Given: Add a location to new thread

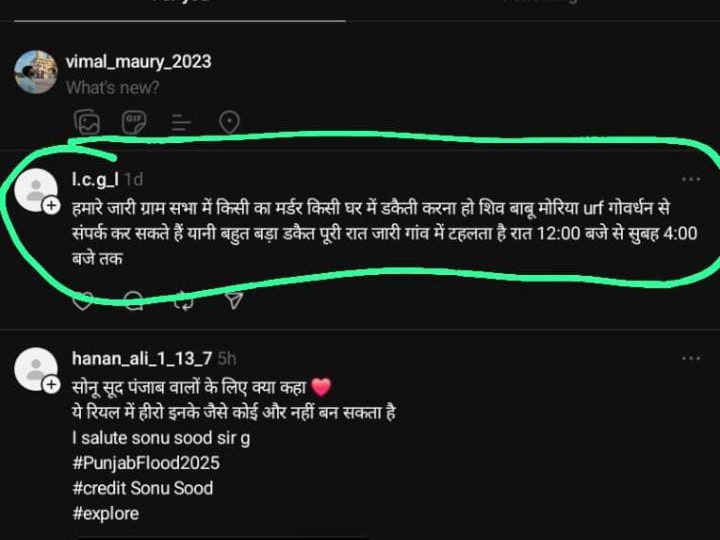Looking at the screenshot, I should tap(229, 123).
